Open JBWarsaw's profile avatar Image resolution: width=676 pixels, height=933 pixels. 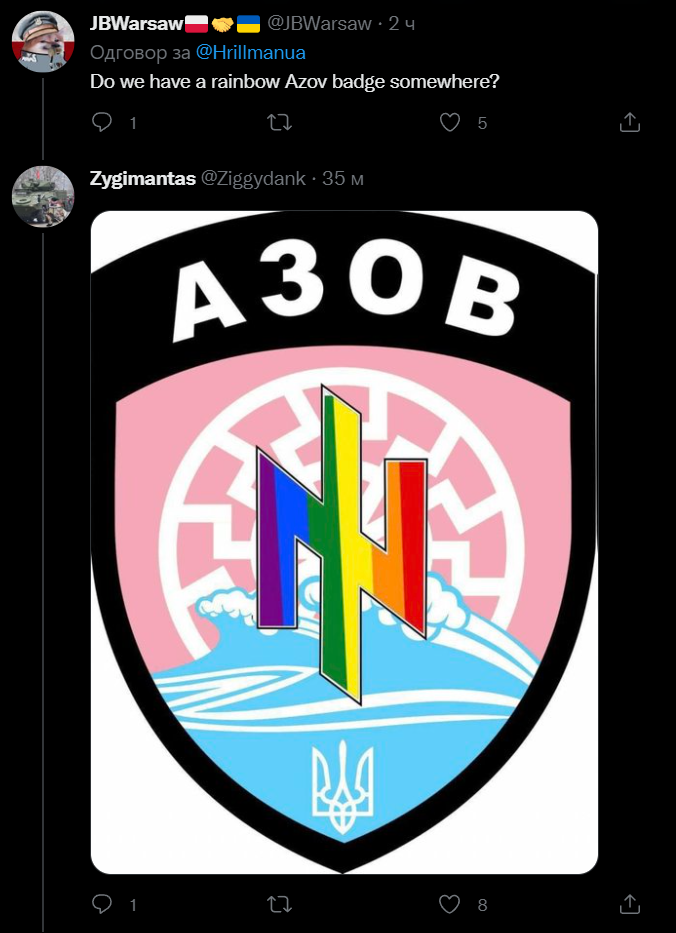[x=43, y=42]
